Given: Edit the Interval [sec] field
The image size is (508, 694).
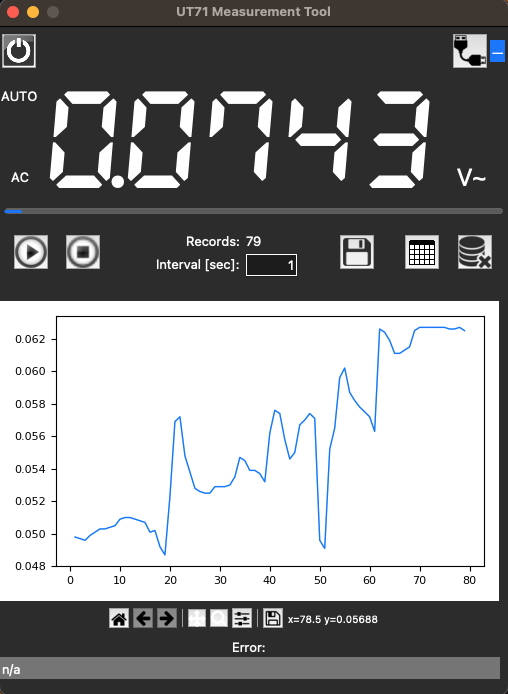Looking at the screenshot, I should coord(271,265).
